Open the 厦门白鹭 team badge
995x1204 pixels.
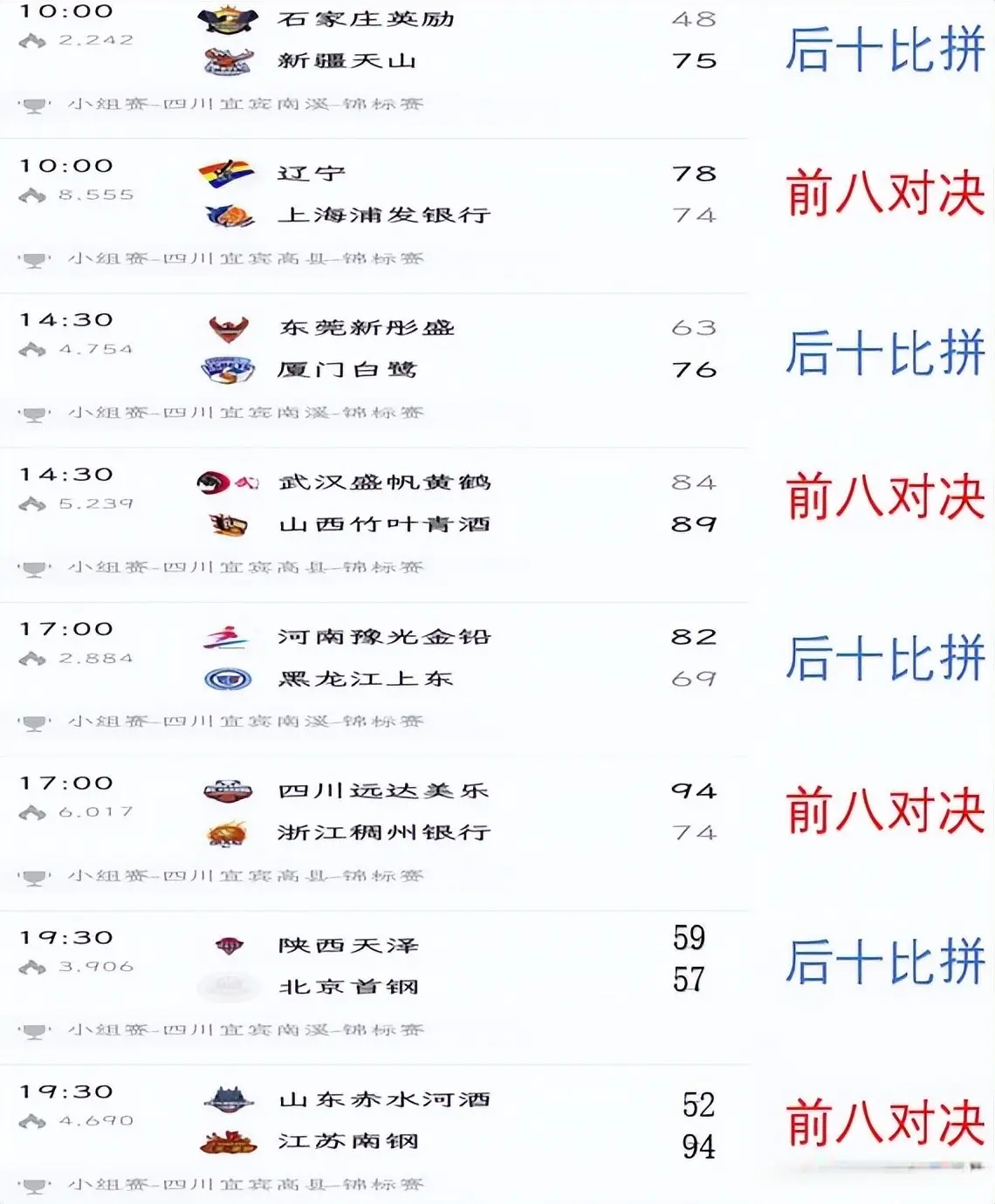229,370
